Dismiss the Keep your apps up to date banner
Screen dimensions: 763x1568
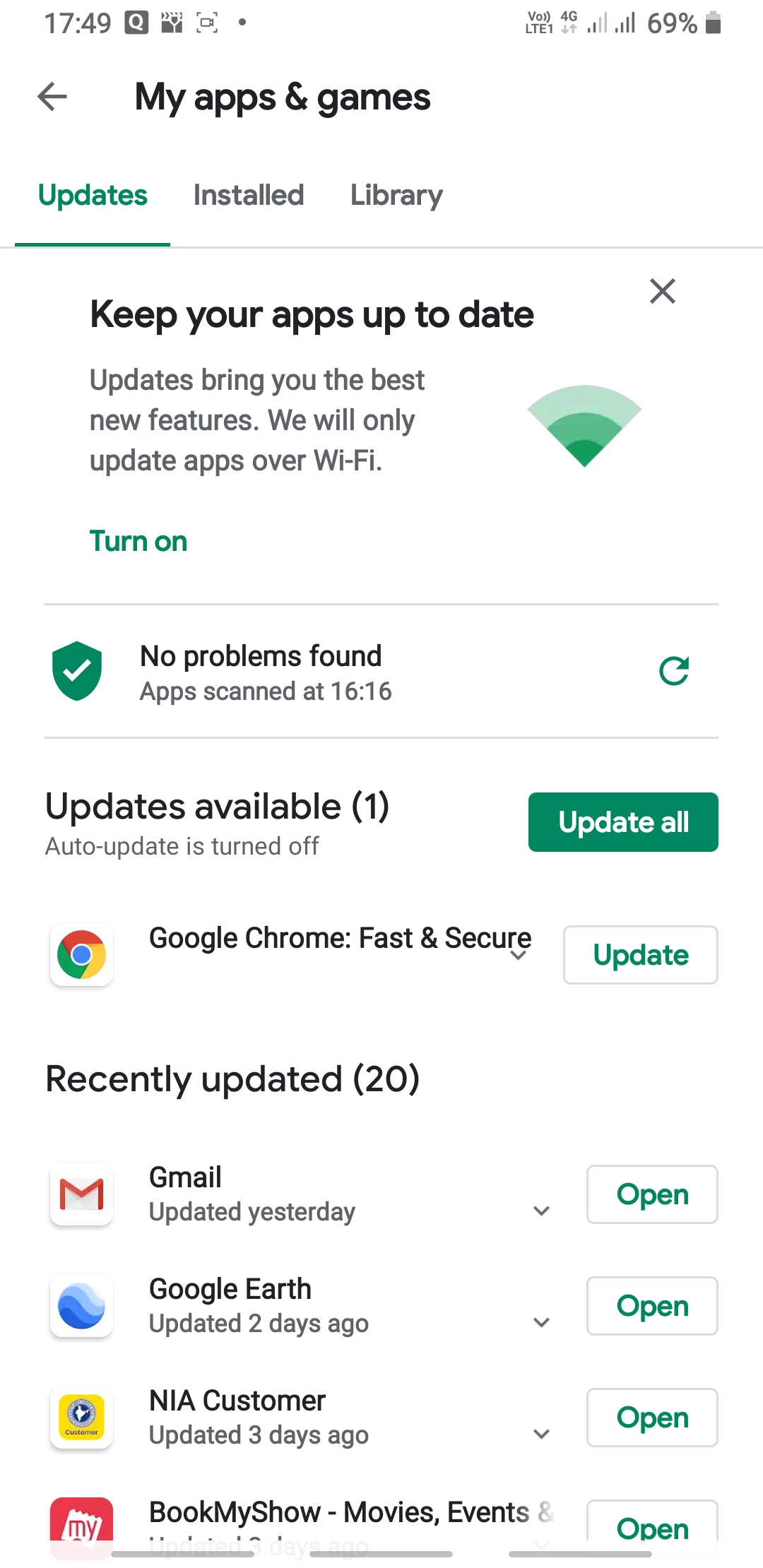[662, 291]
